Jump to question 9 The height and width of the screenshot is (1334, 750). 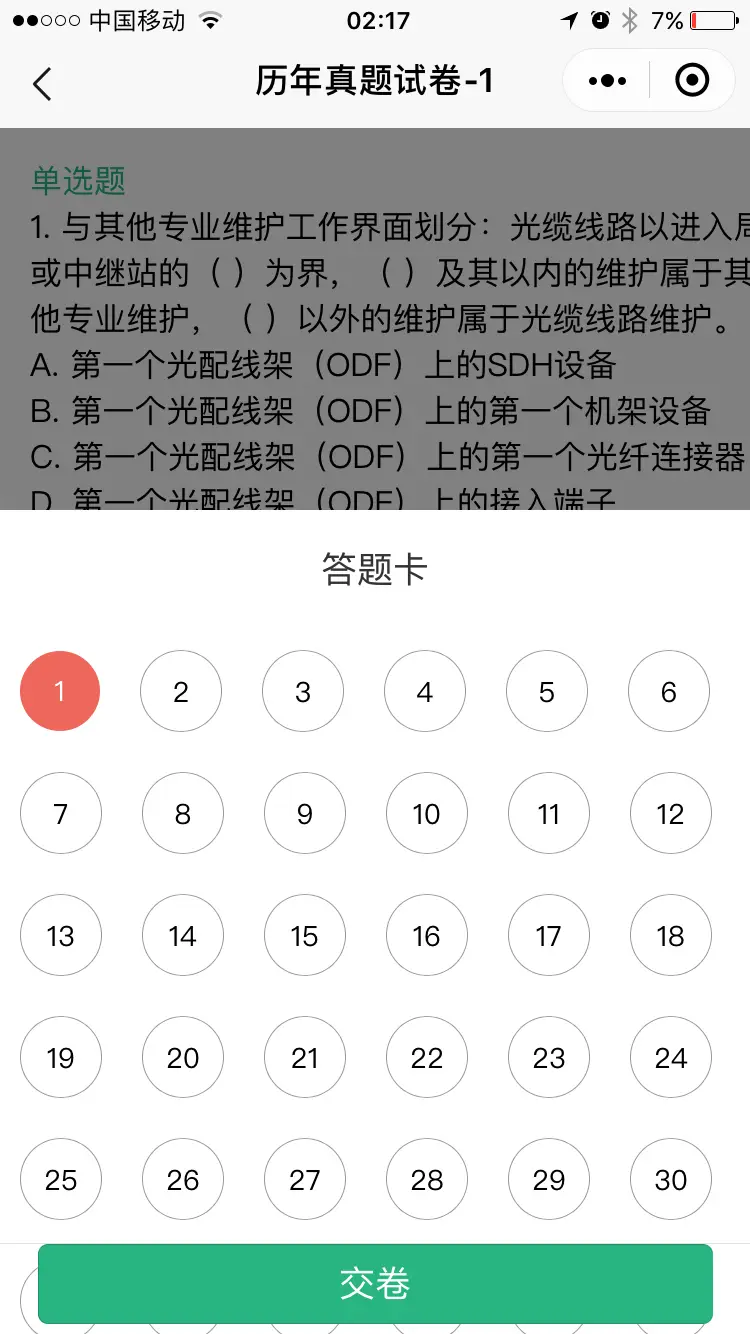pos(304,814)
